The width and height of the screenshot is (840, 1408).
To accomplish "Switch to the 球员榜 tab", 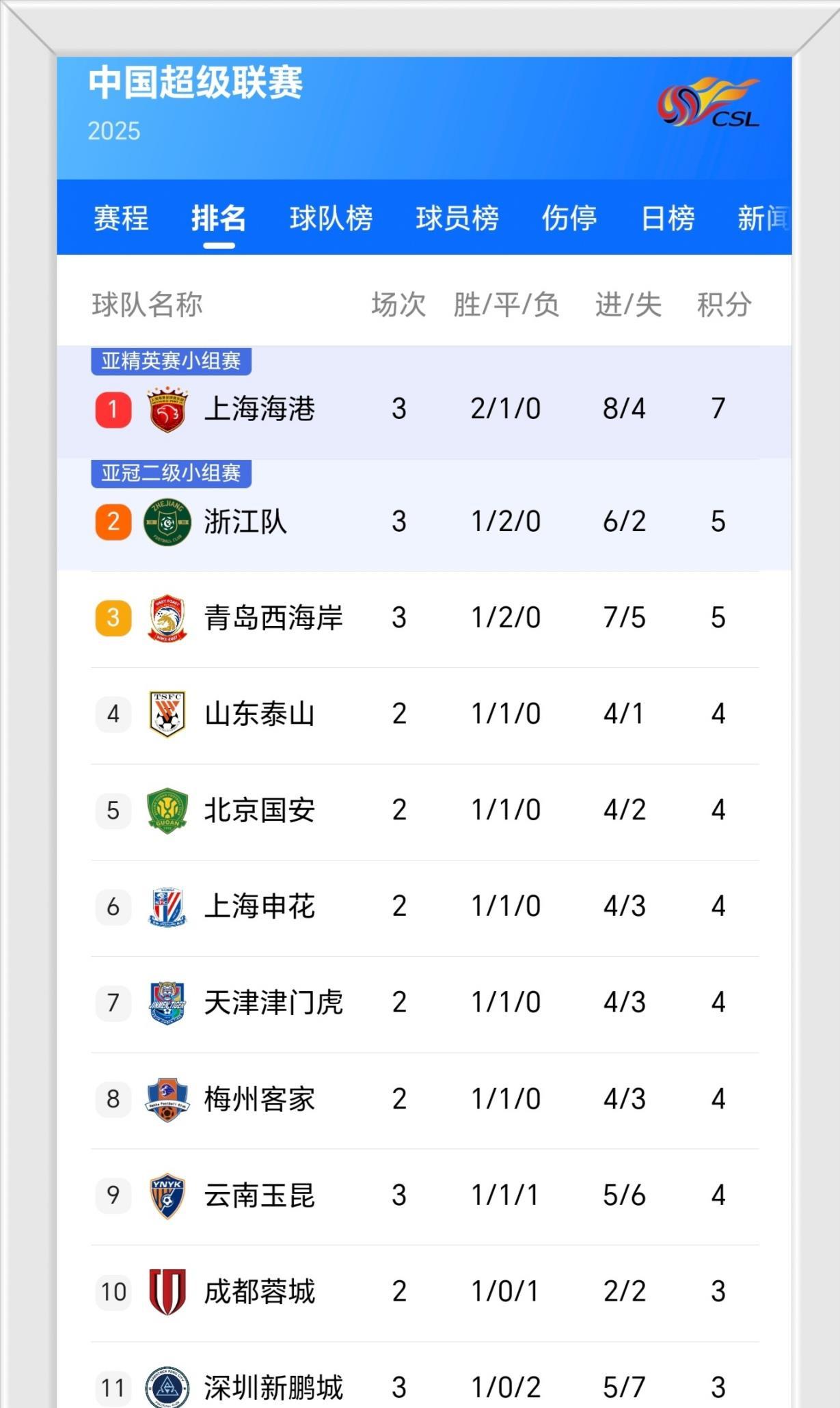I will 457,219.
